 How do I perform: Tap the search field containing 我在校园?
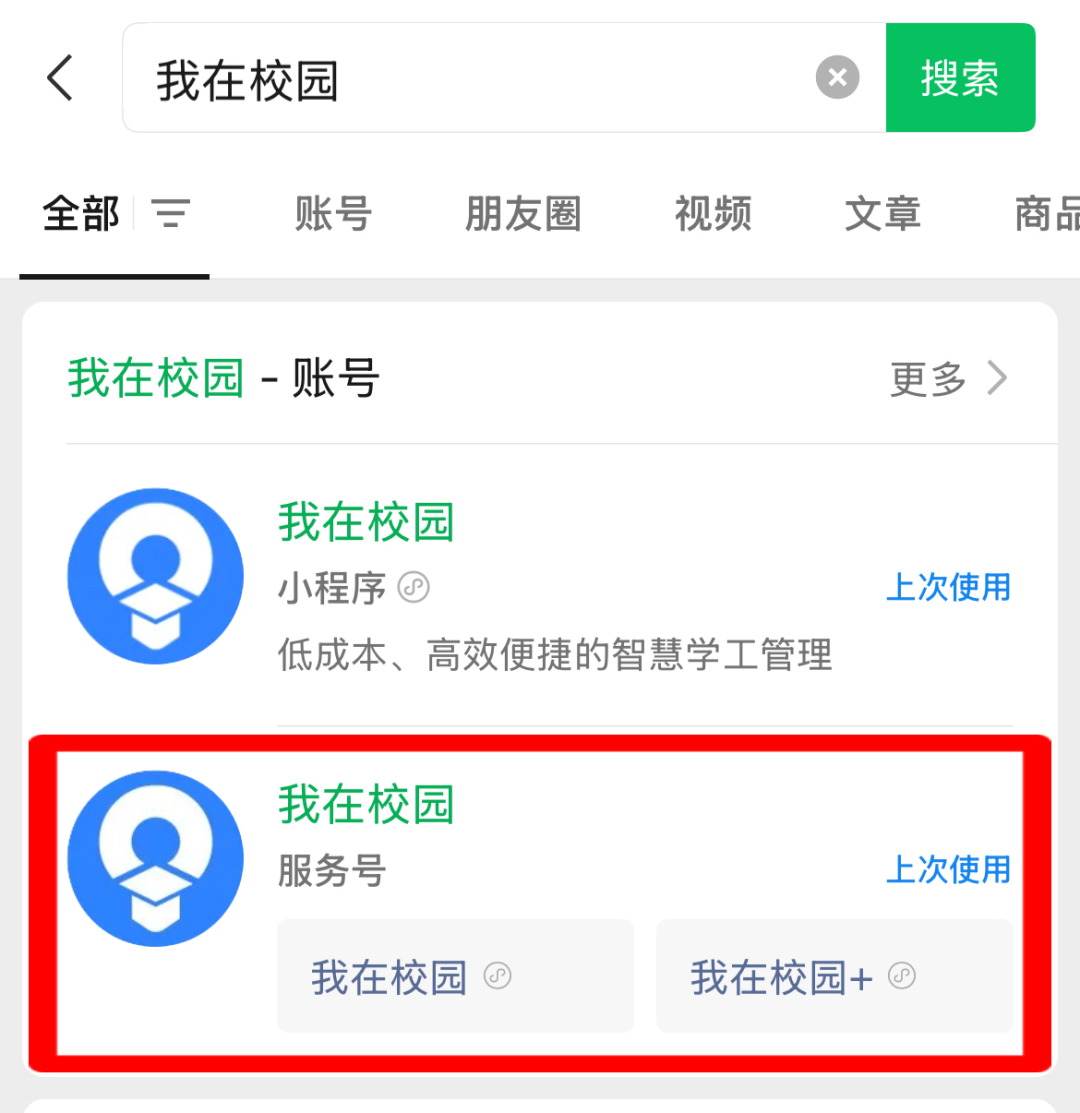(470, 80)
